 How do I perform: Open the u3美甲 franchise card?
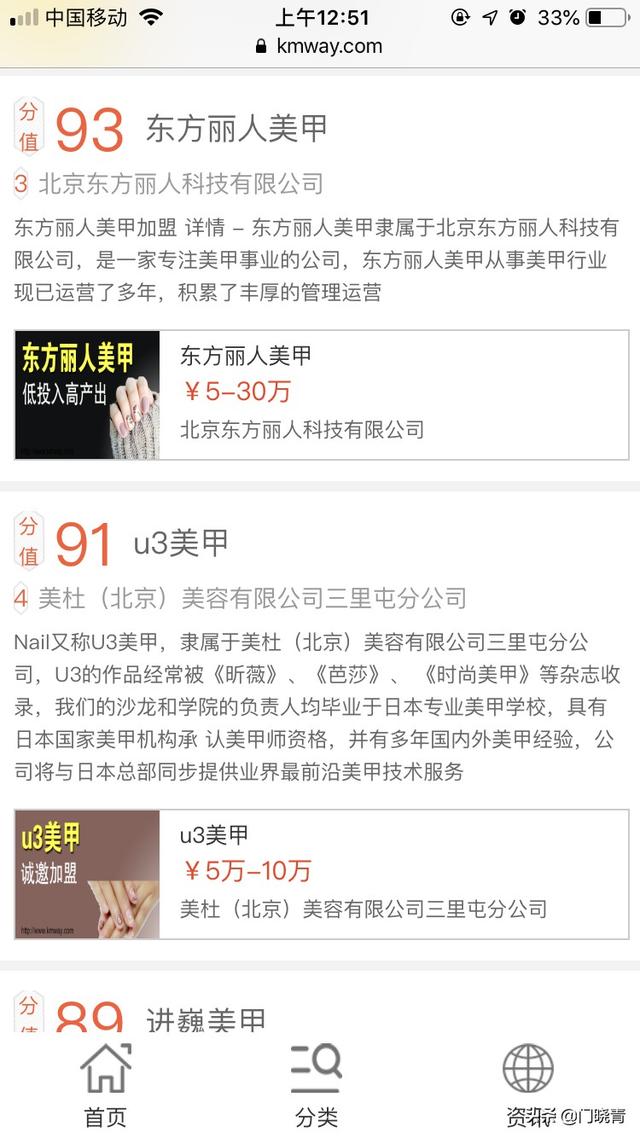coord(321,874)
